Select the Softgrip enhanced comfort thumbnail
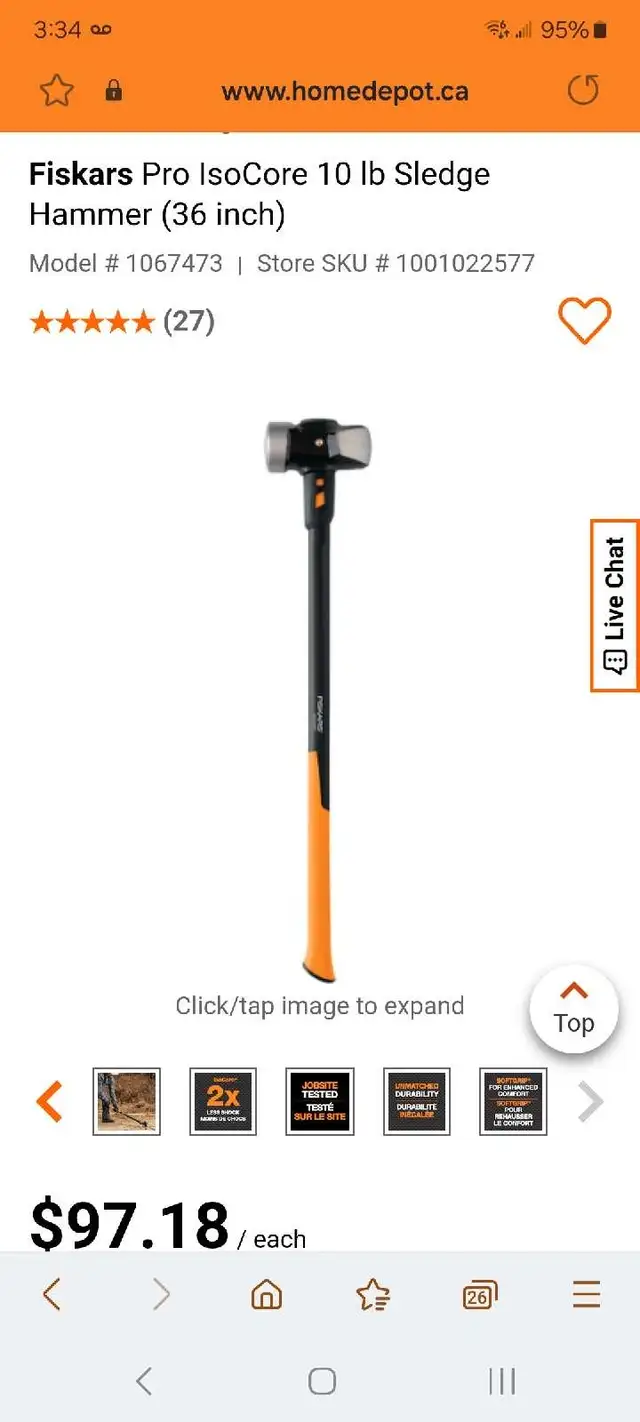This screenshot has height=1422, width=640. click(513, 1101)
